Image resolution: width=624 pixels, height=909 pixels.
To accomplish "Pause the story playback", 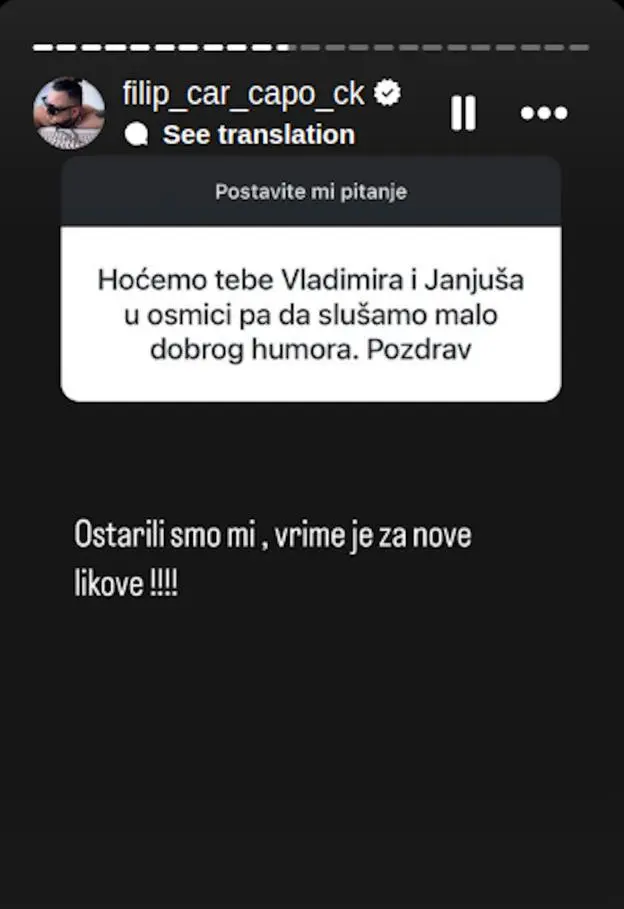I will [463, 113].
